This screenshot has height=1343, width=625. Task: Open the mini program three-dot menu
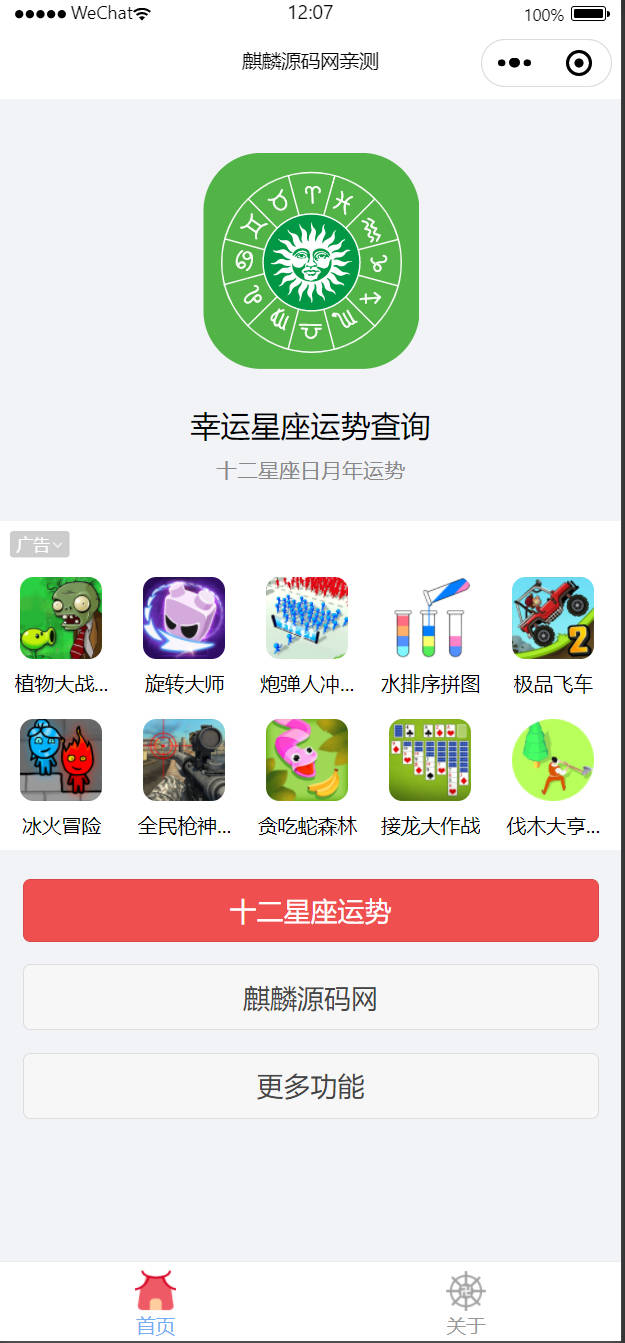pos(514,63)
